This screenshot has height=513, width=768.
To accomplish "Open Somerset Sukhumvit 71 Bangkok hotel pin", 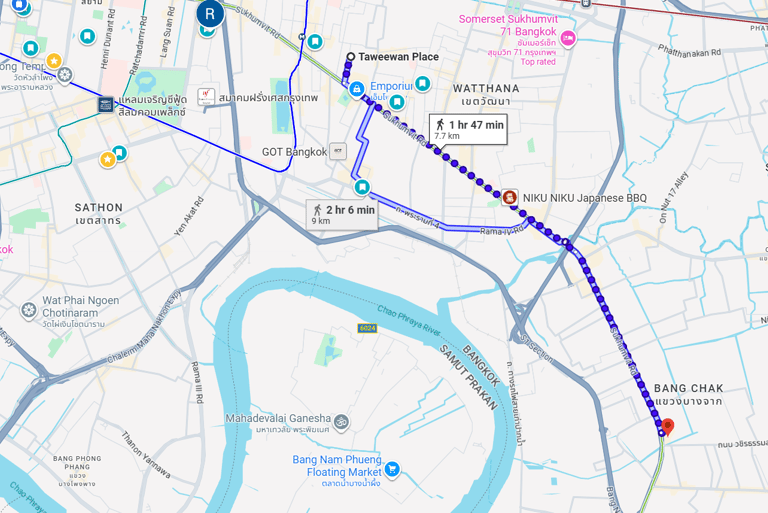I will [568, 38].
